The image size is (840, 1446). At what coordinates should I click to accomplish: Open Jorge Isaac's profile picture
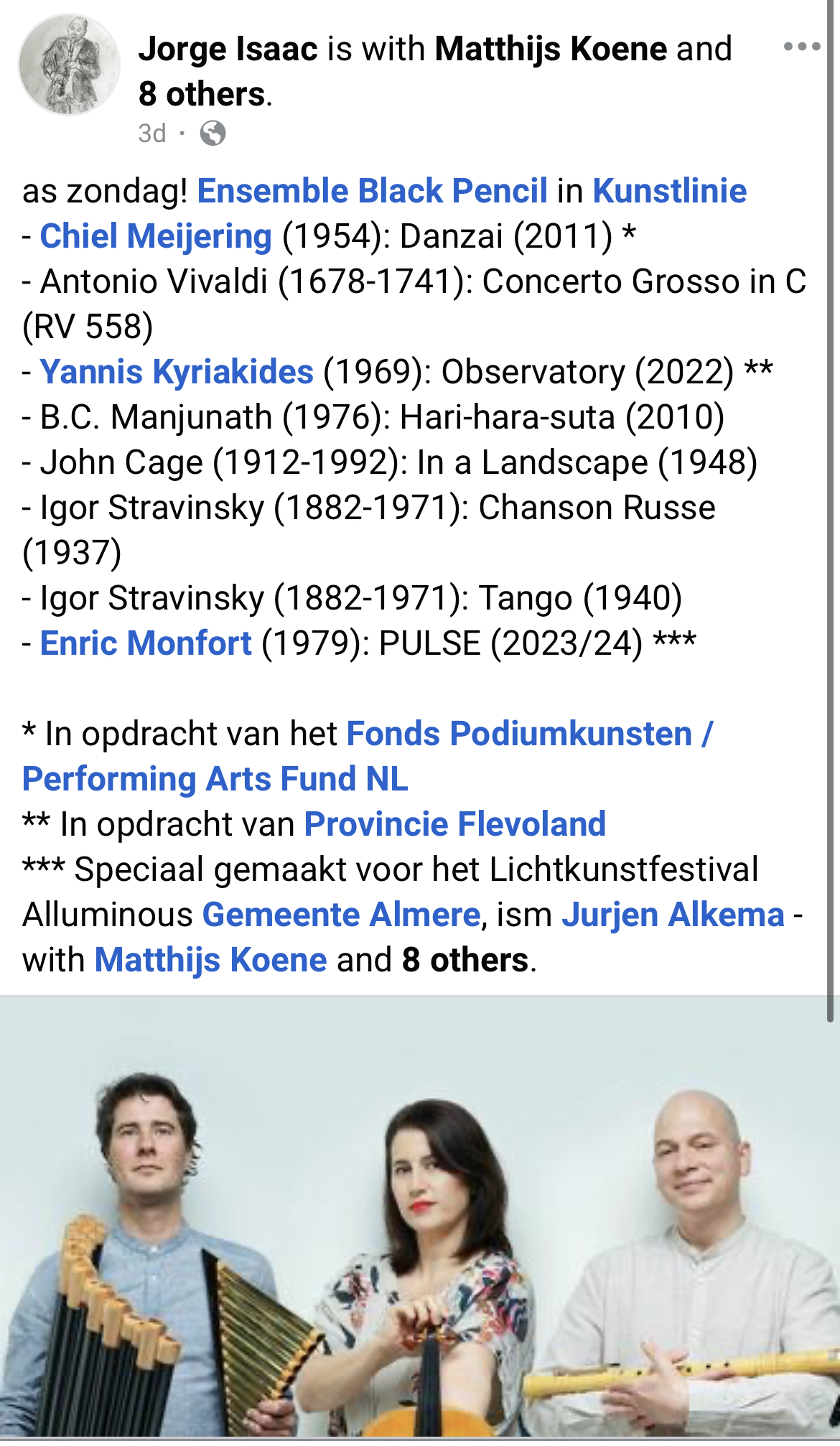pos(69,65)
